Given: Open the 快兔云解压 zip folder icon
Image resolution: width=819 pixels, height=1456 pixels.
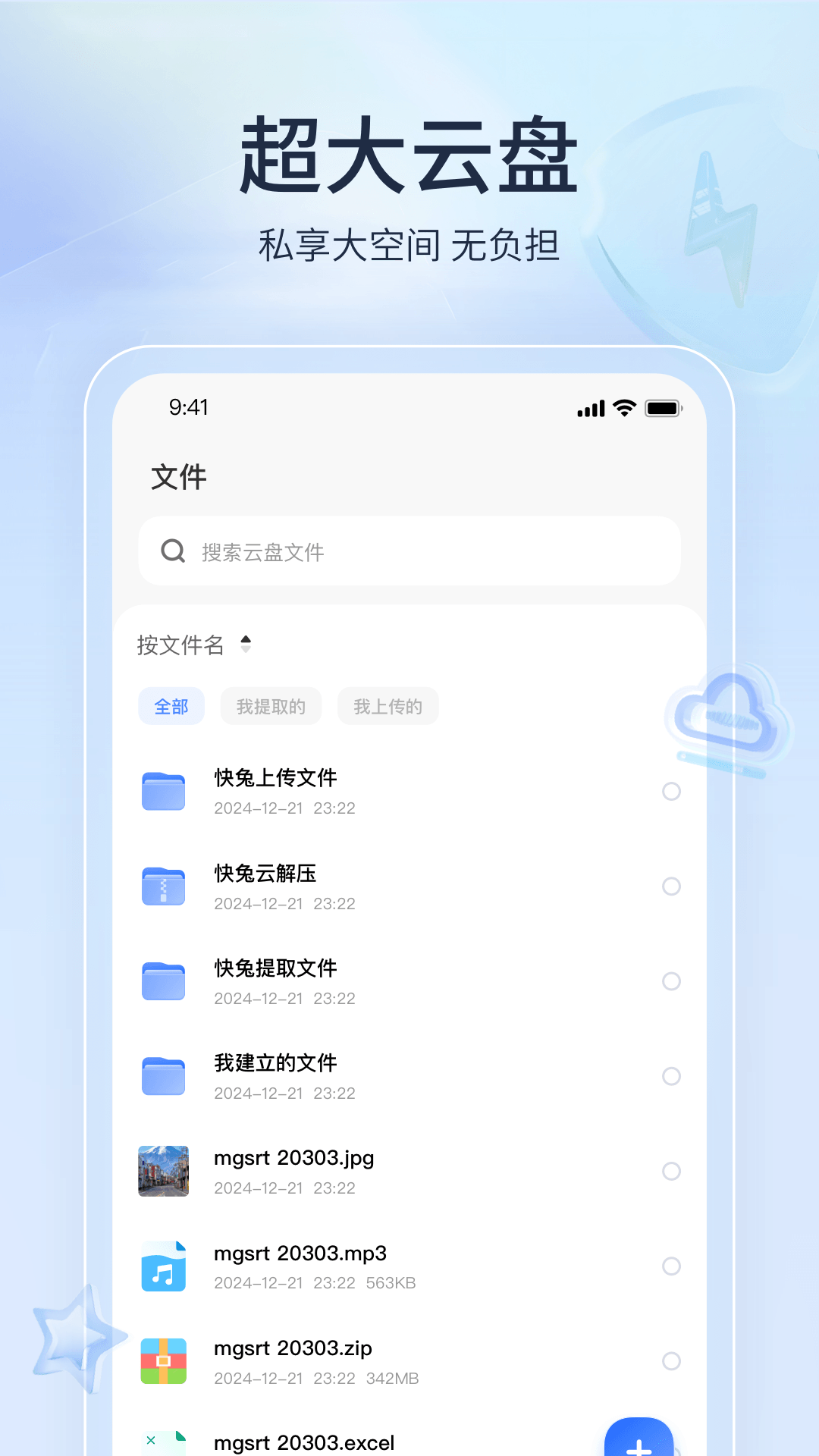Looking at the screenshot, I should pyautogui.click(x=163, y=885).
